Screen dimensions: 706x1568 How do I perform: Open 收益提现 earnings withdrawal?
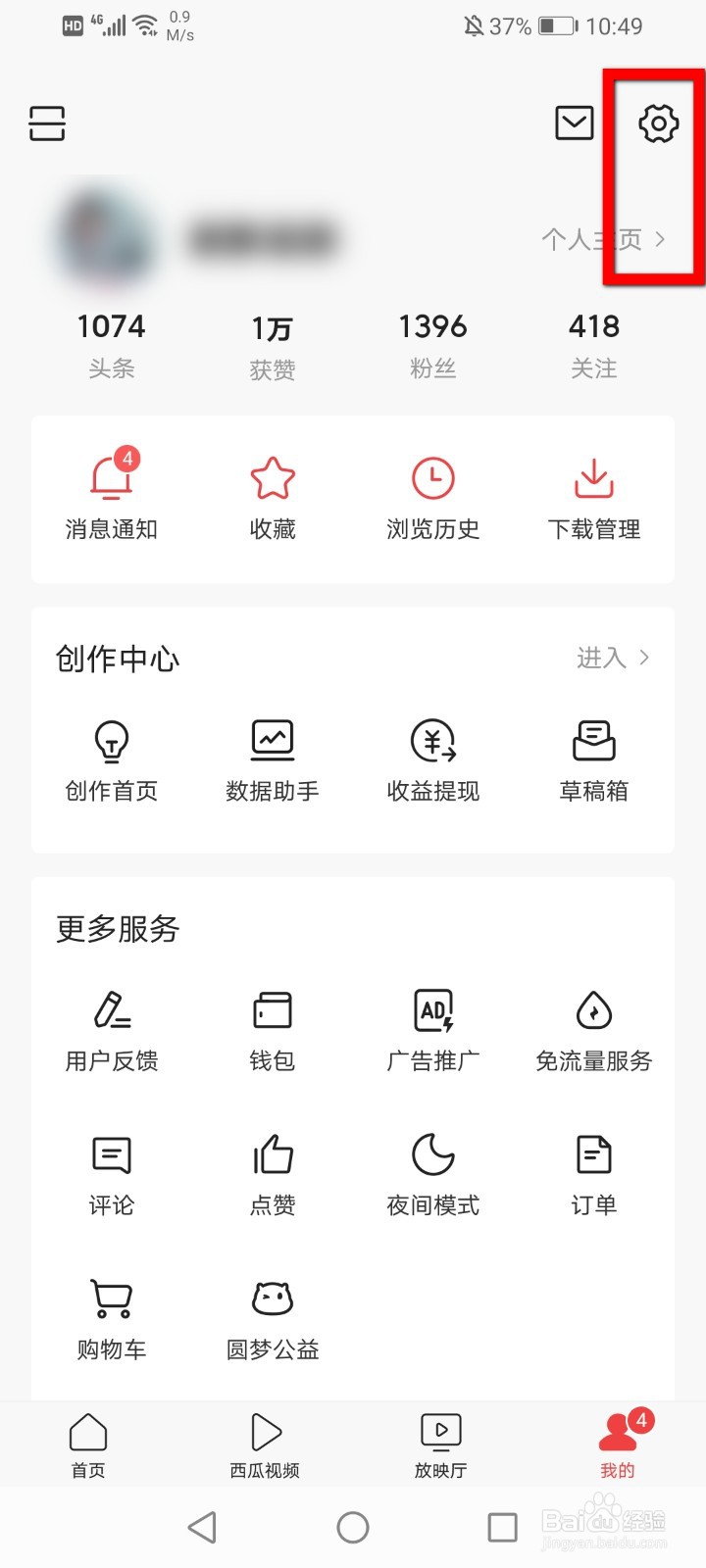point(433,760)
